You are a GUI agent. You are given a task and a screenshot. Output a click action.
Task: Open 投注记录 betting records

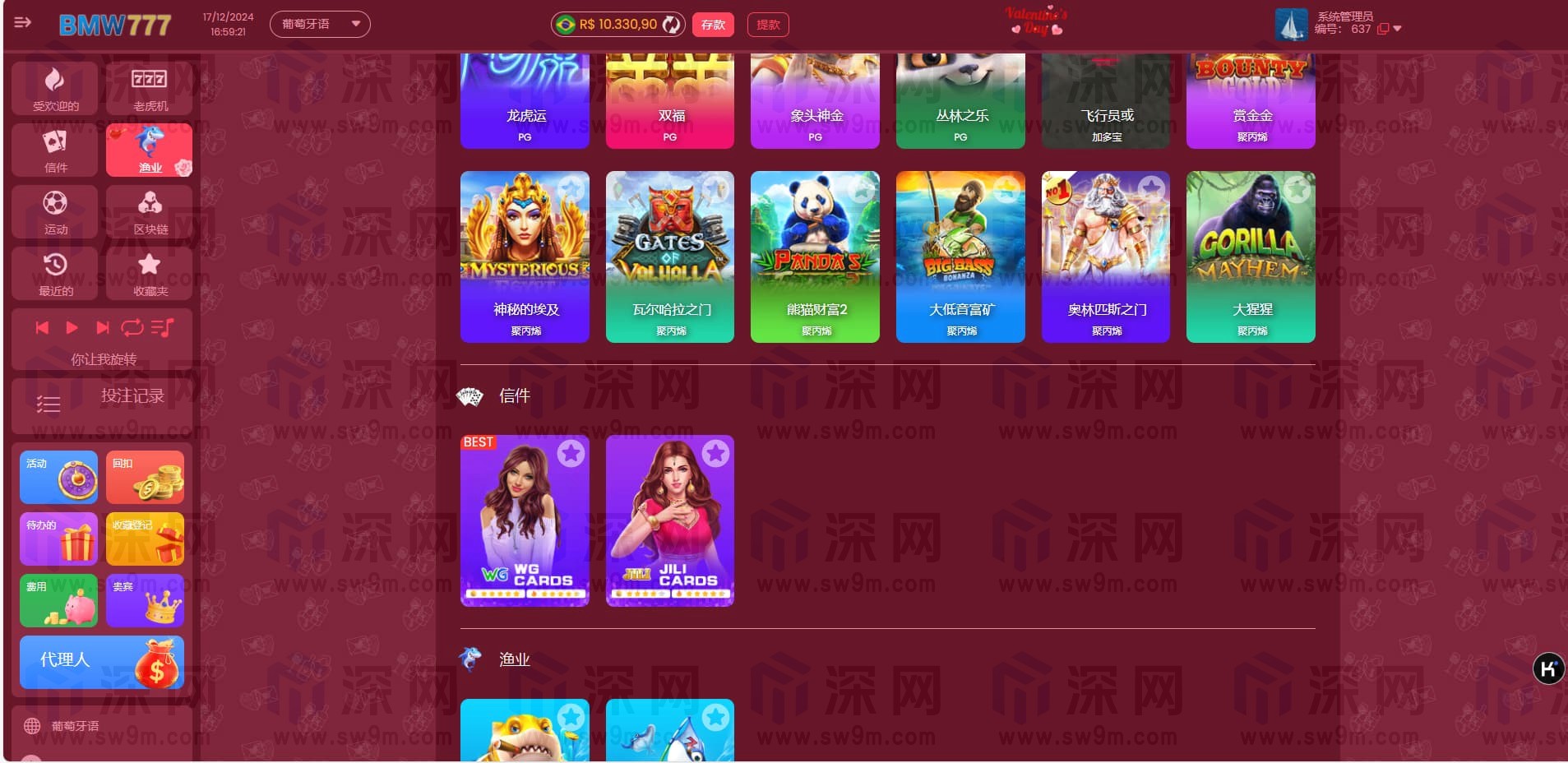click(102, 397)
